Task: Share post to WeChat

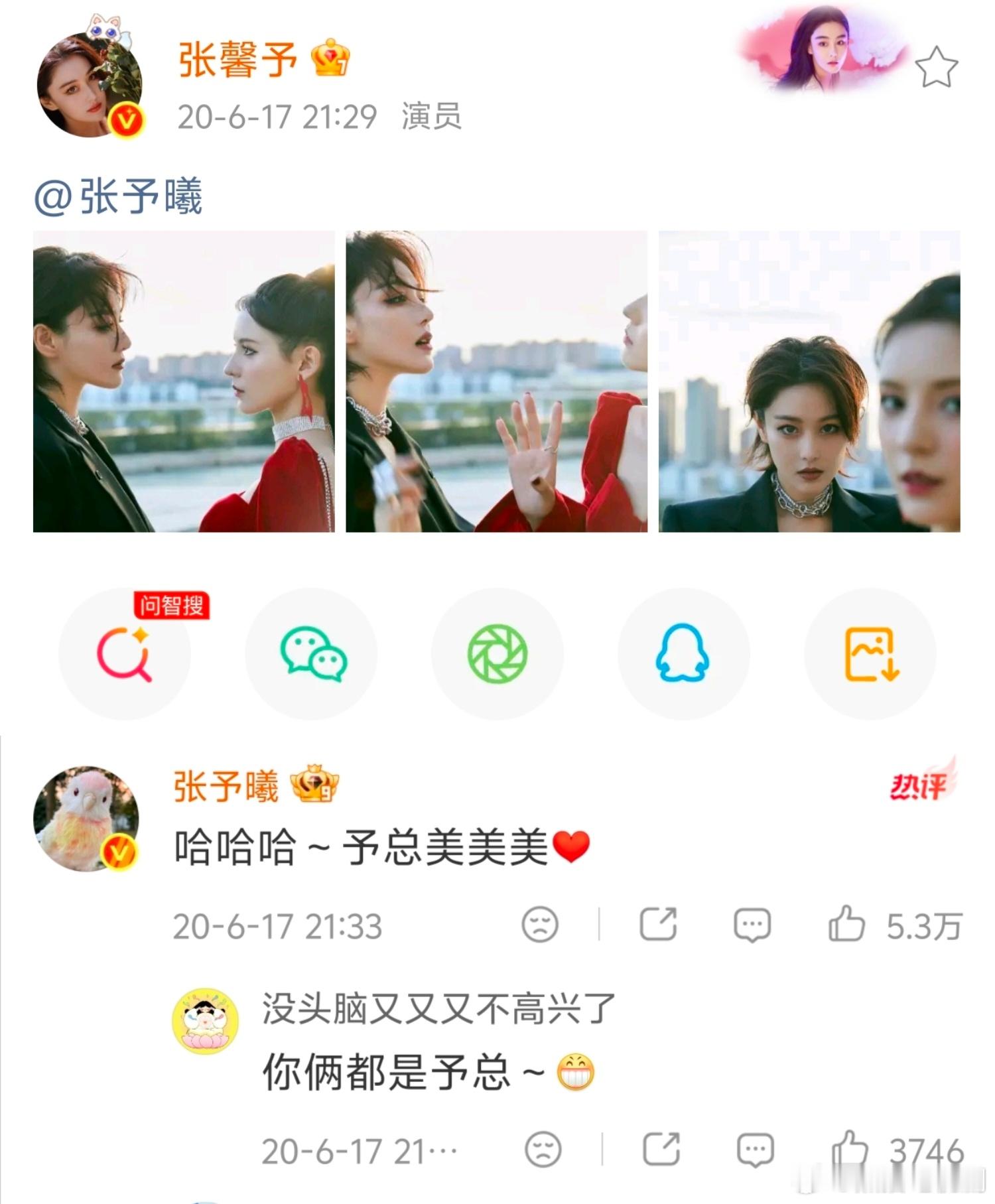Action: [312, 653]
